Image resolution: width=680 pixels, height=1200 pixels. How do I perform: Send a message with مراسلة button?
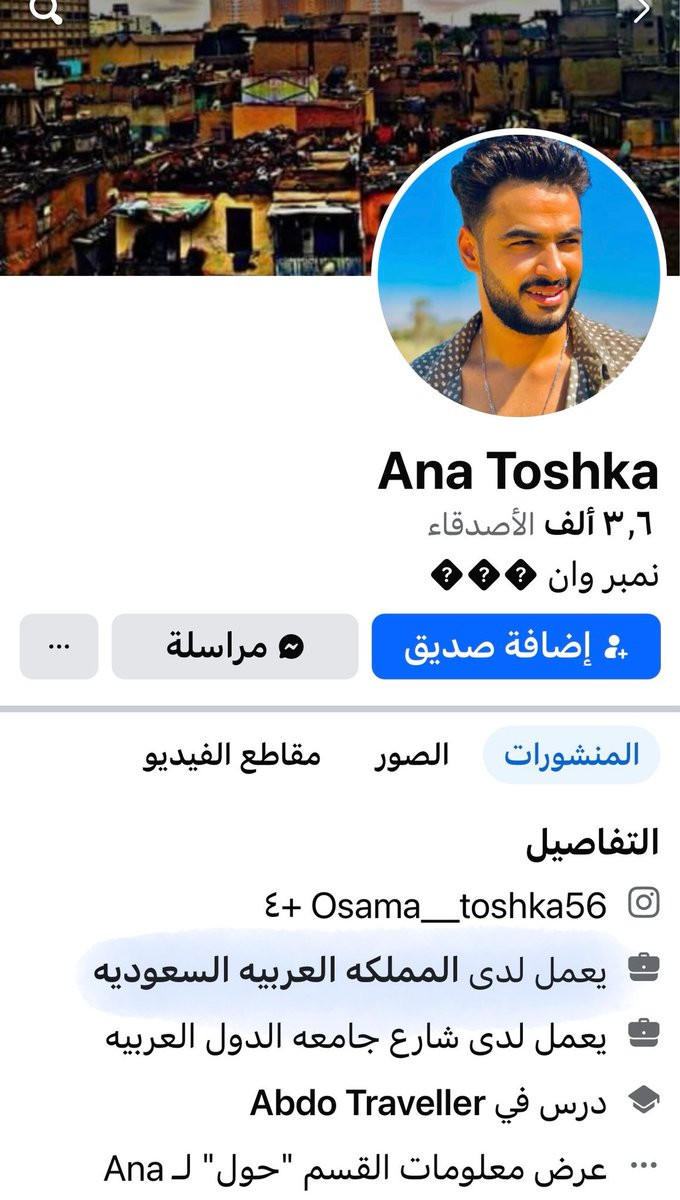234,647
